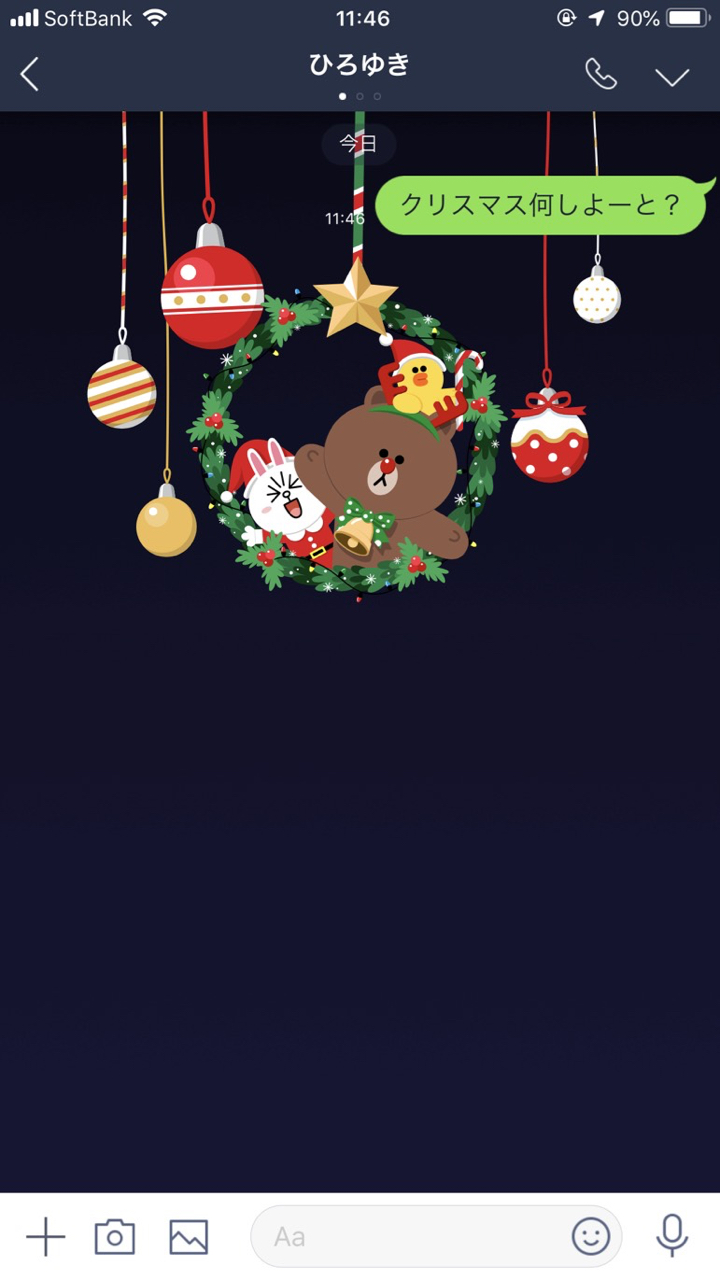Start a voice call with ひろゆき
720x1280 pixels.
(x=601, y=74)
